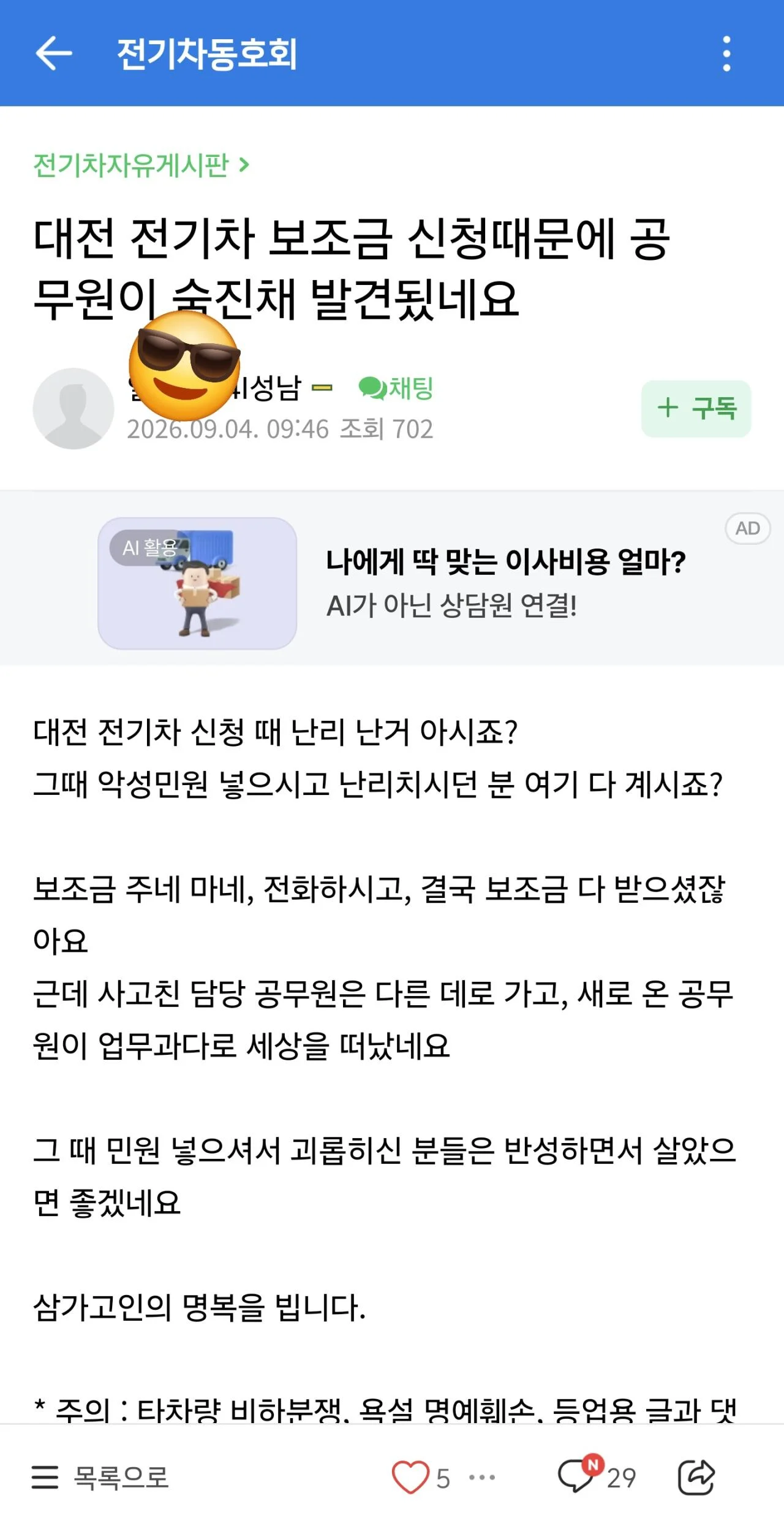Subscribe with the 구독 button

(696, 408)
